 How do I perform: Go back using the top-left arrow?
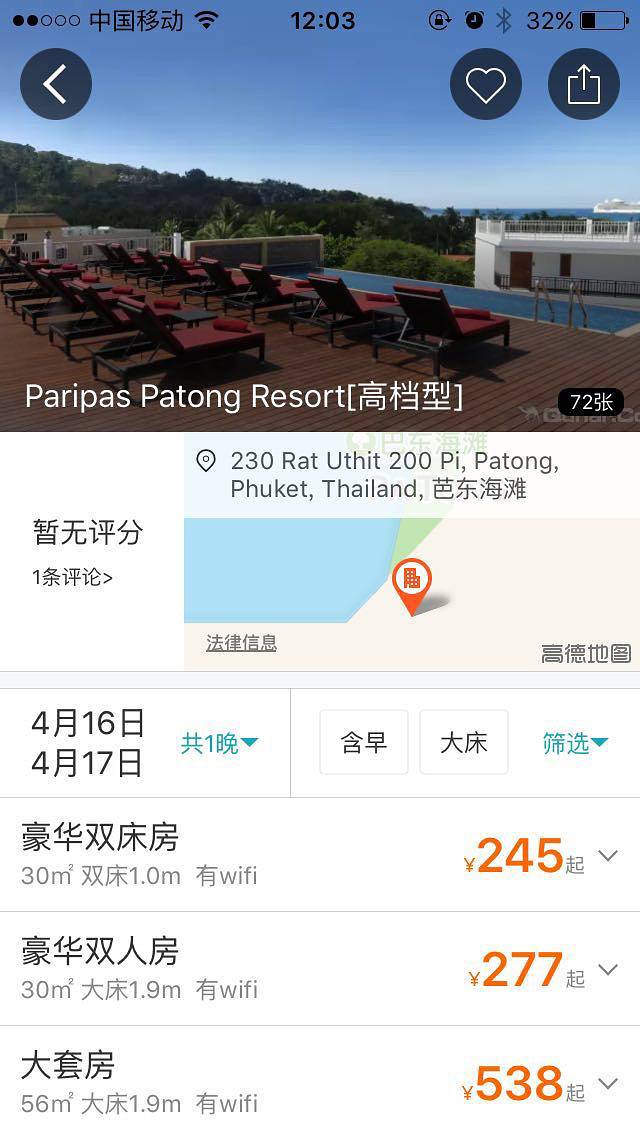[x=56, y=84]
